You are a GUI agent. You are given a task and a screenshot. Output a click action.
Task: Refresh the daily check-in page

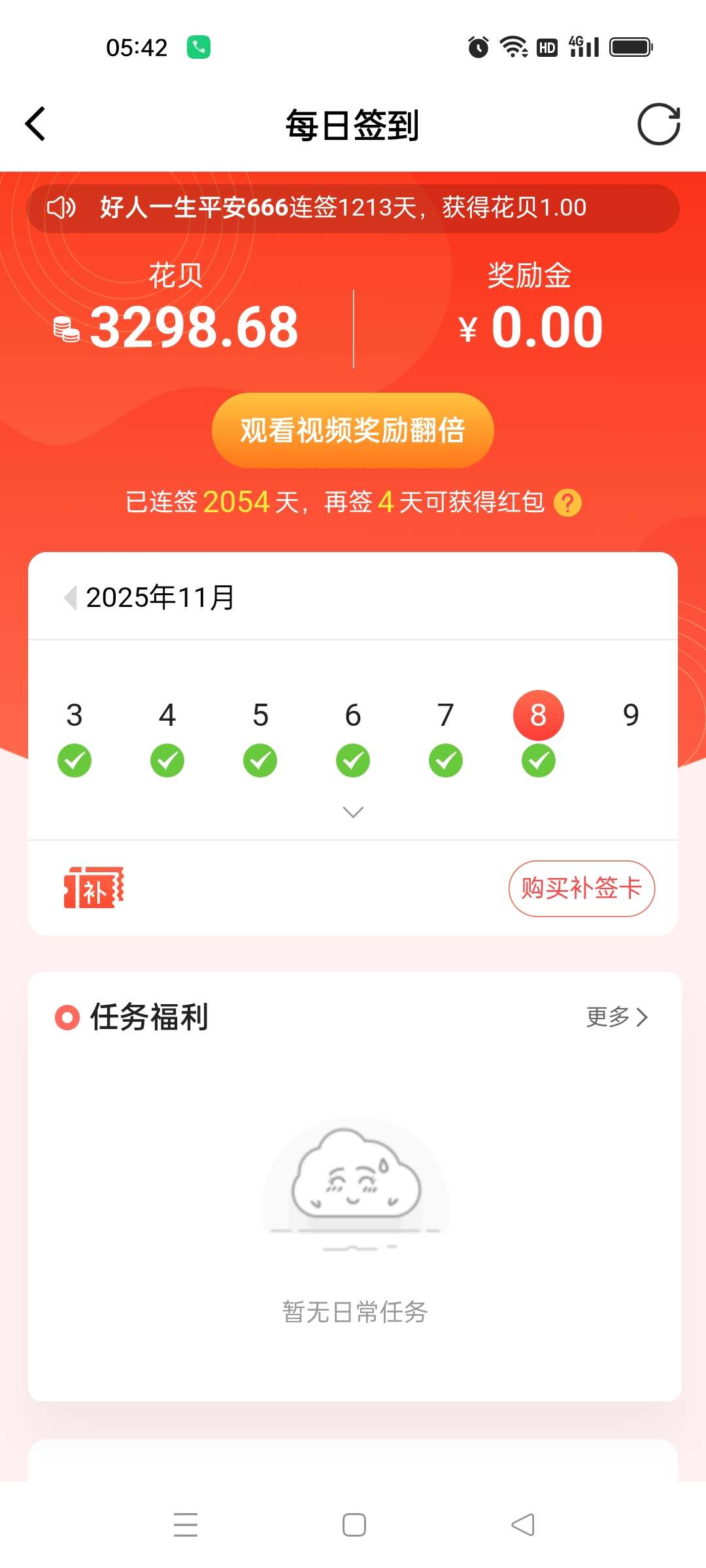[658, 124]
